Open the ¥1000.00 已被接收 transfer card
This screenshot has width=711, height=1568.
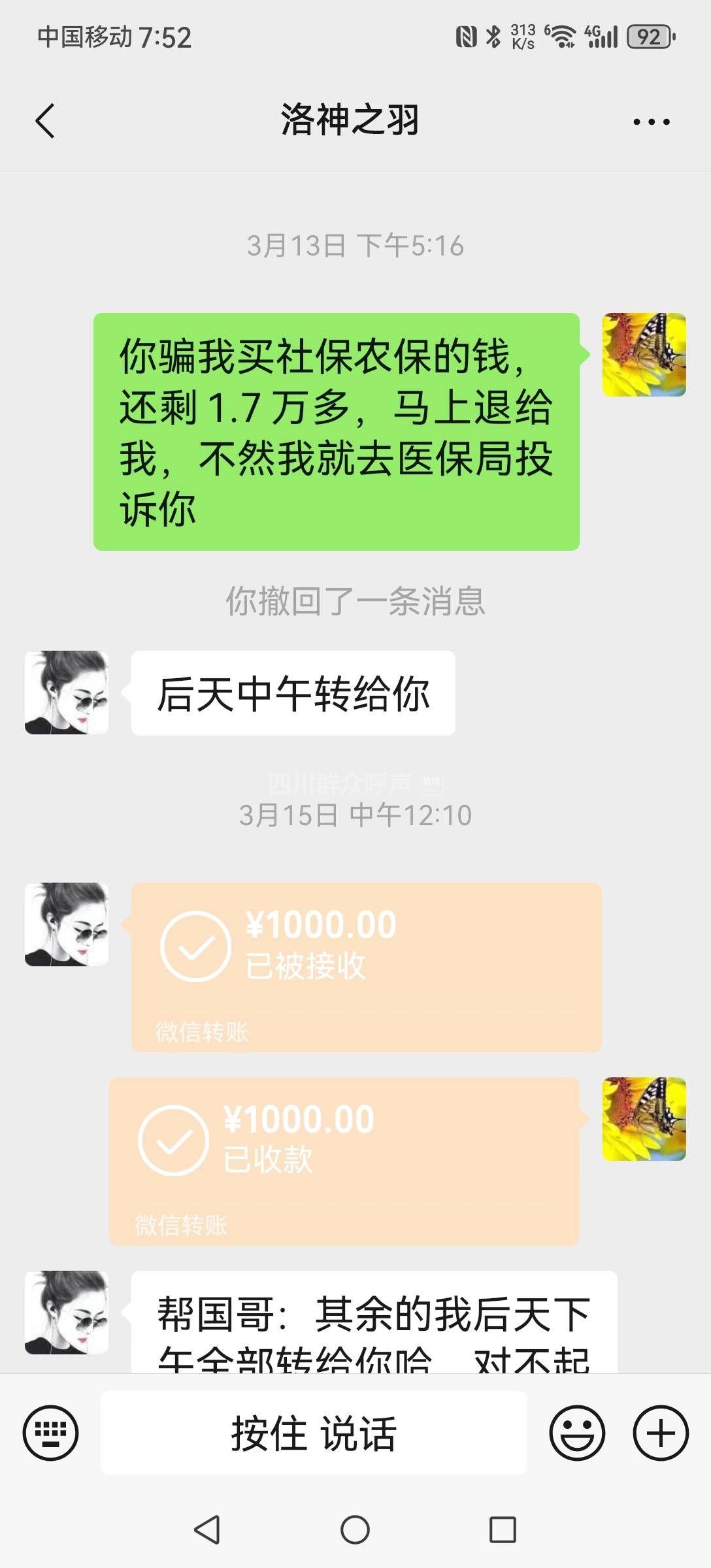[366, 967]
